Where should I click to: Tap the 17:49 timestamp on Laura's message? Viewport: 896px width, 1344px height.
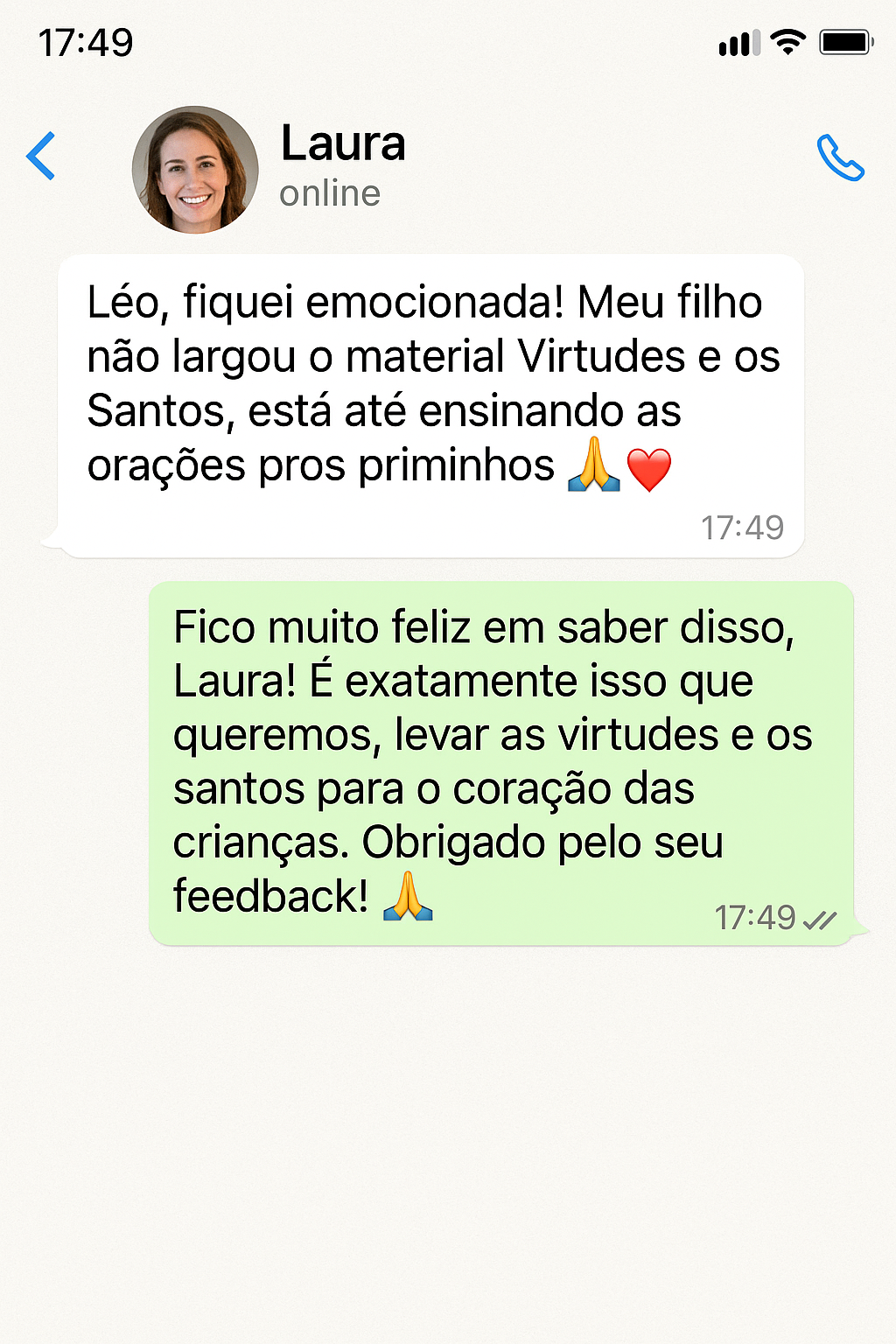point(743,527)
